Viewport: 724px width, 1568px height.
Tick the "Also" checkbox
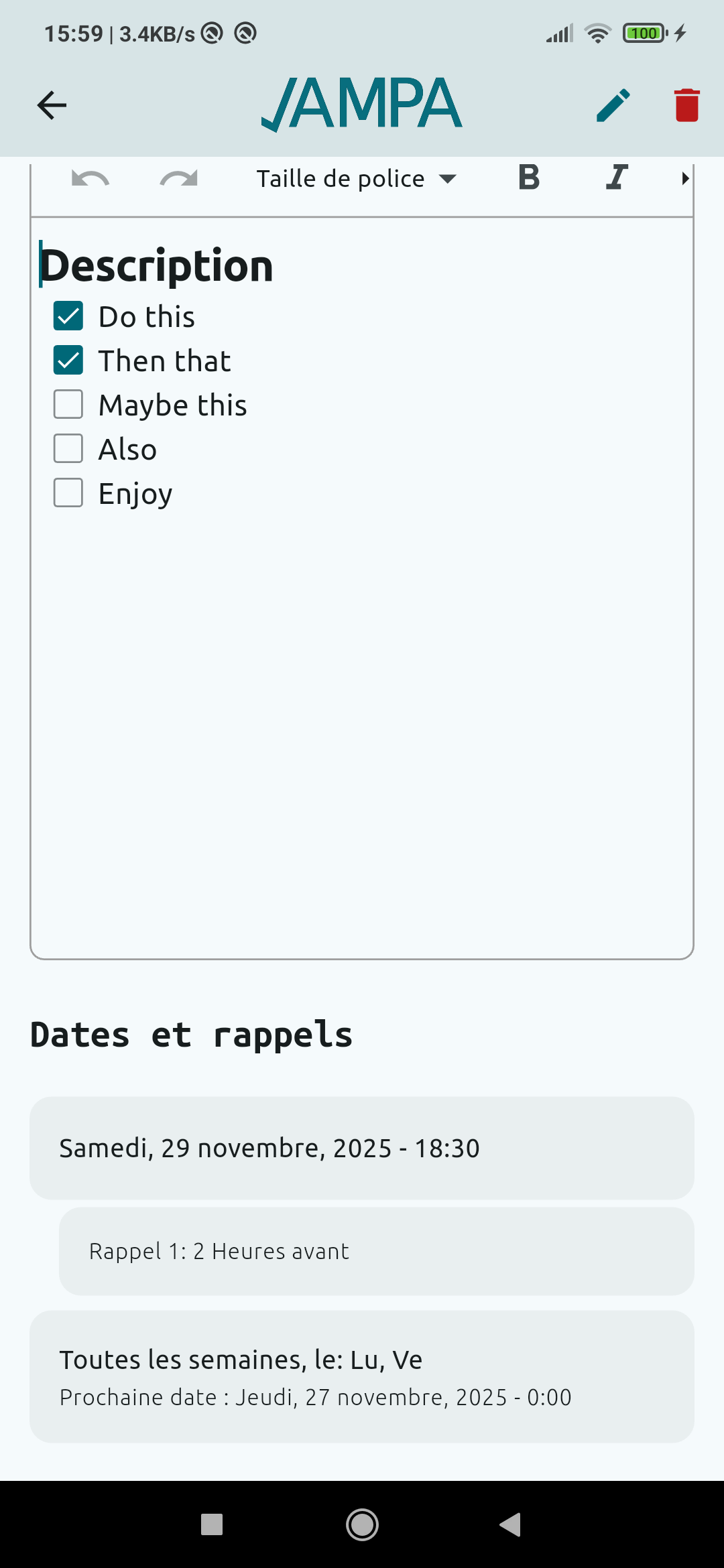[x=68, y=449]
